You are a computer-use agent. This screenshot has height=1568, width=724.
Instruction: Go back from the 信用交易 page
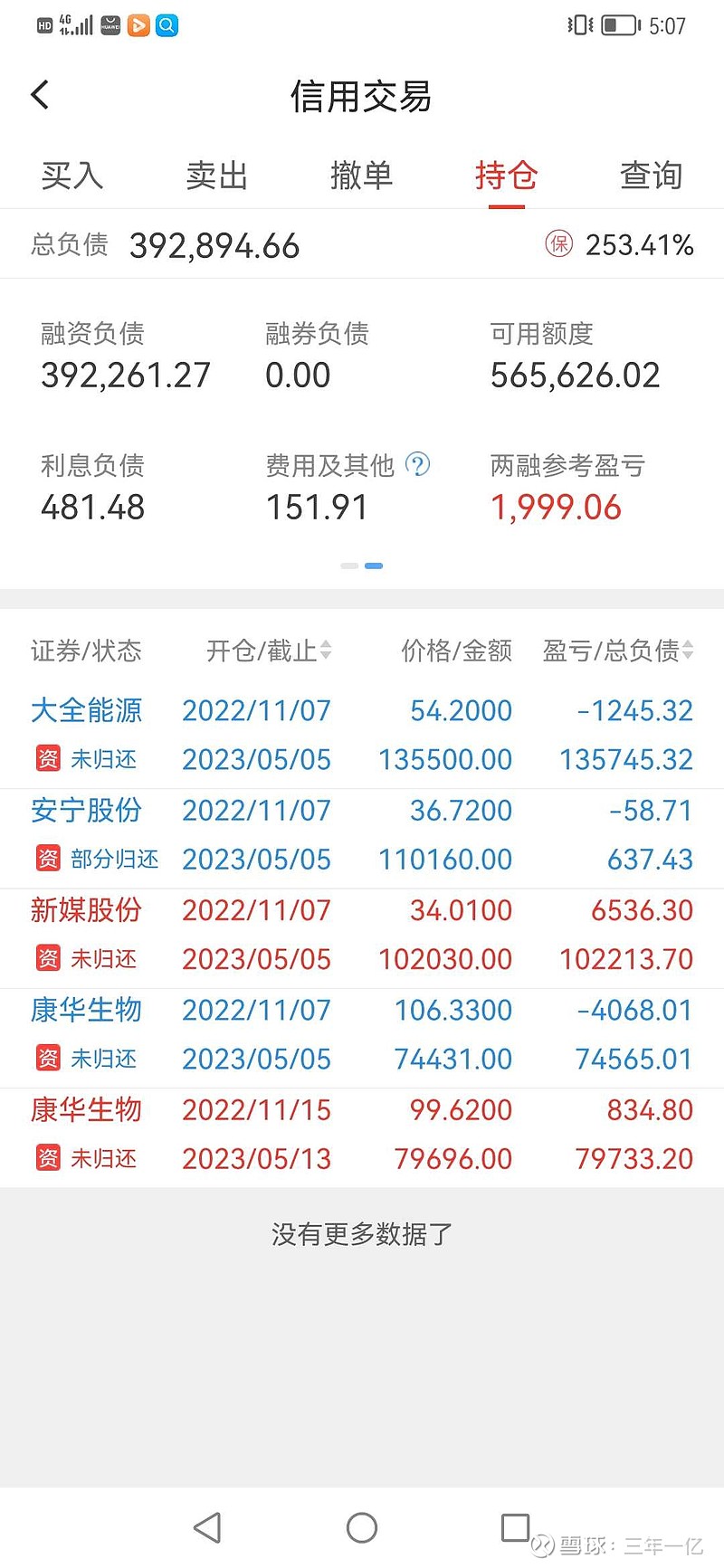(40, 95)
